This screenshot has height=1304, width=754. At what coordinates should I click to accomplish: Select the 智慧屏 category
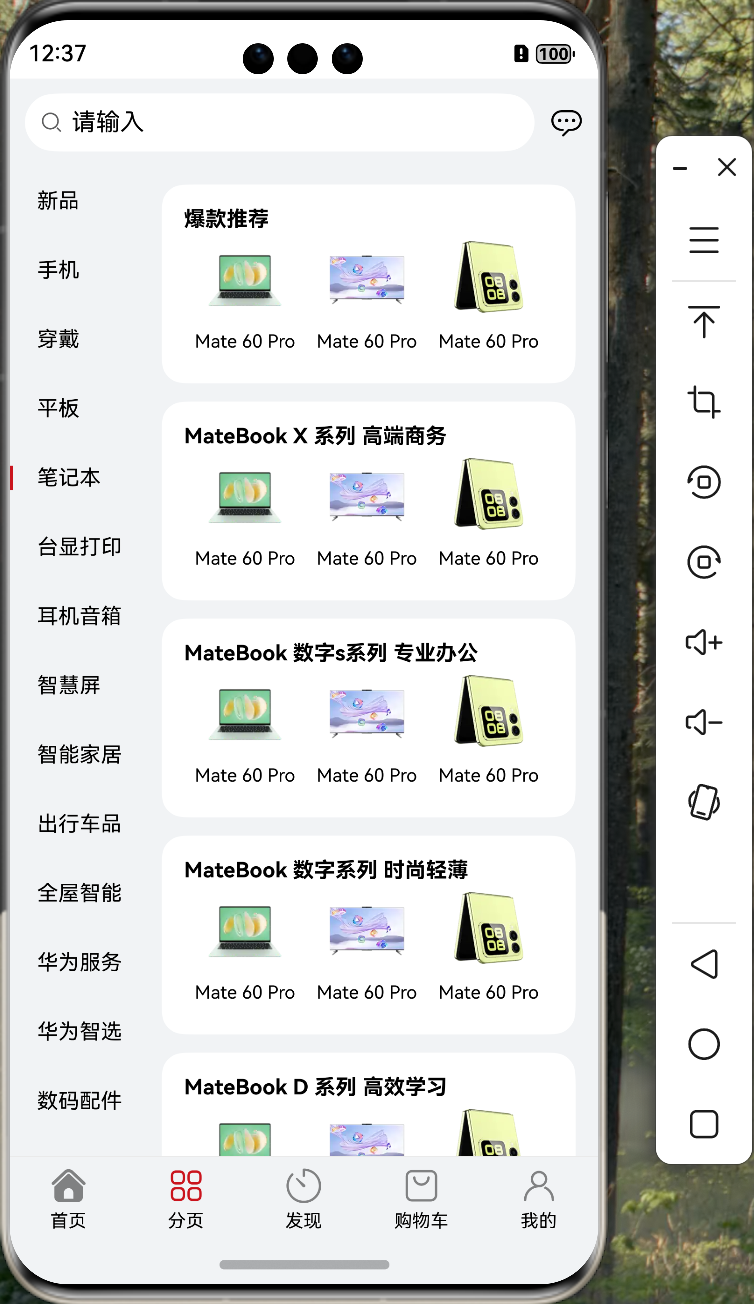69,685
